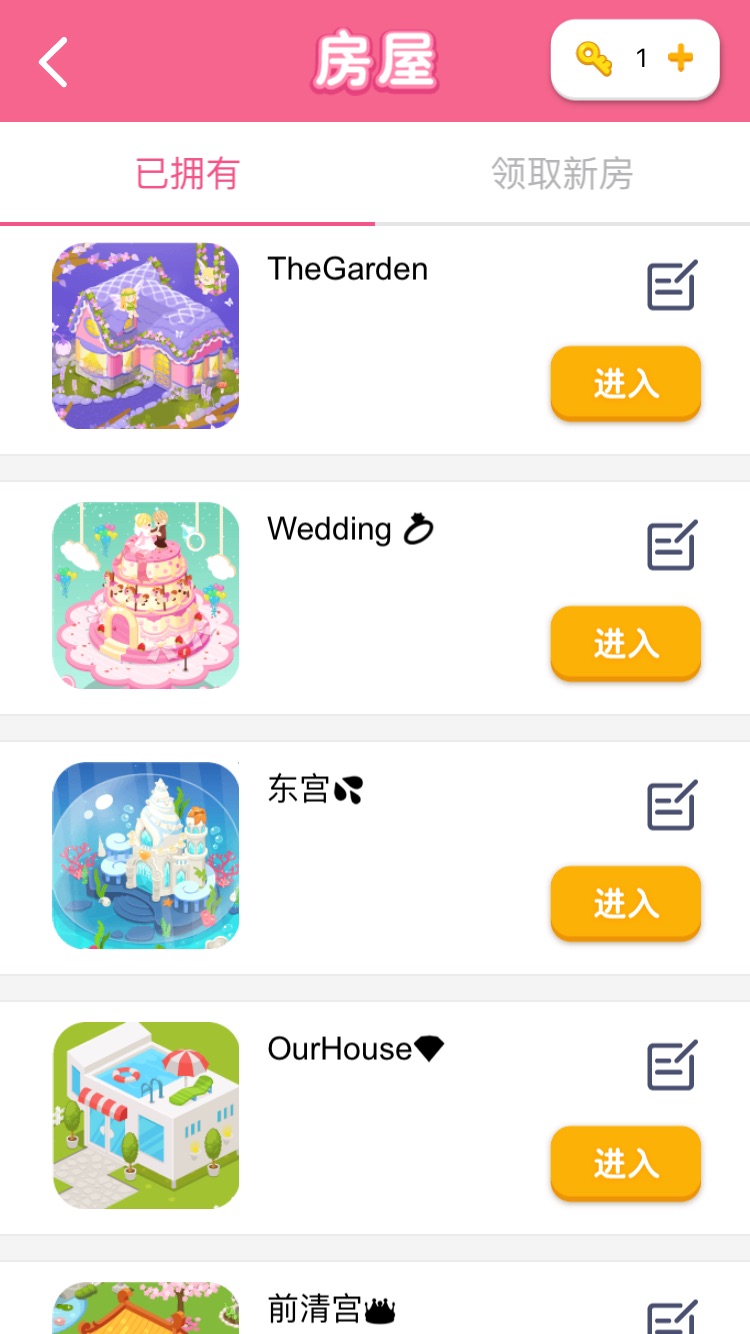
Task: Open the Wedding cake house thumbnail
Action: pos(145,596)
